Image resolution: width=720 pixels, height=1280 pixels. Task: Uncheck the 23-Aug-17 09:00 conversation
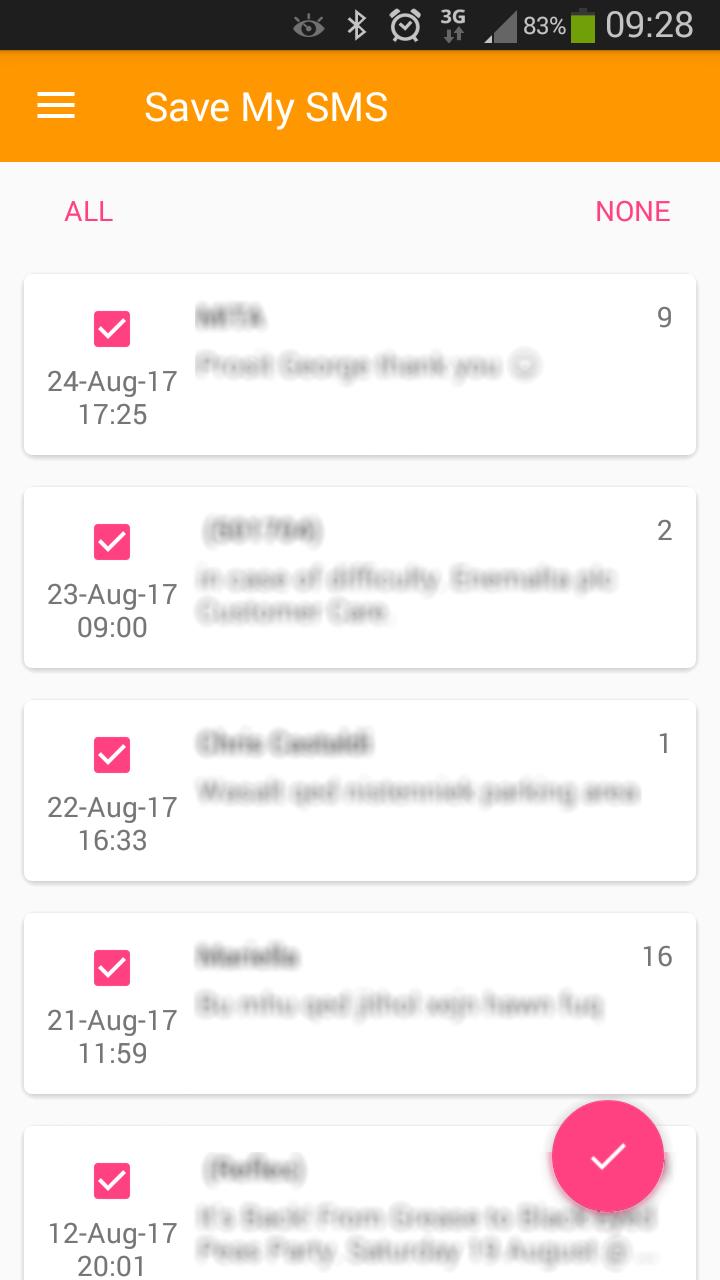point(112,542)
